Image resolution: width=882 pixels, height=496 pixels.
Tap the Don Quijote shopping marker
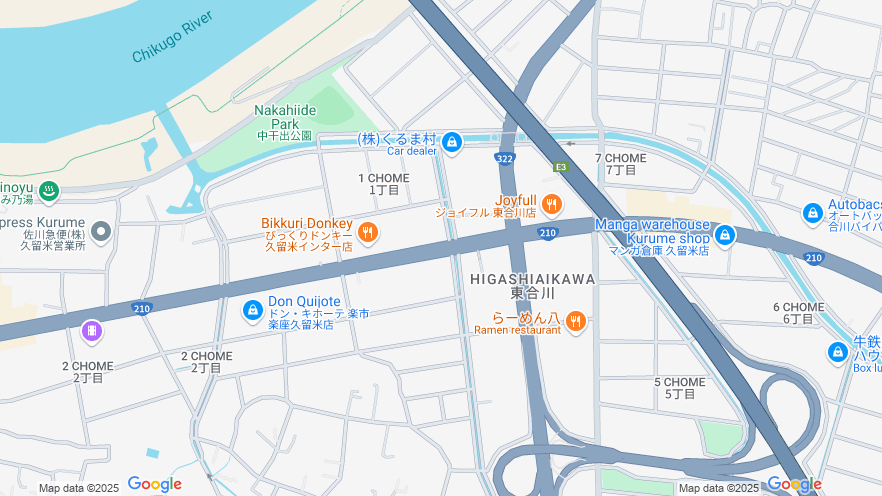coord(253,311)
